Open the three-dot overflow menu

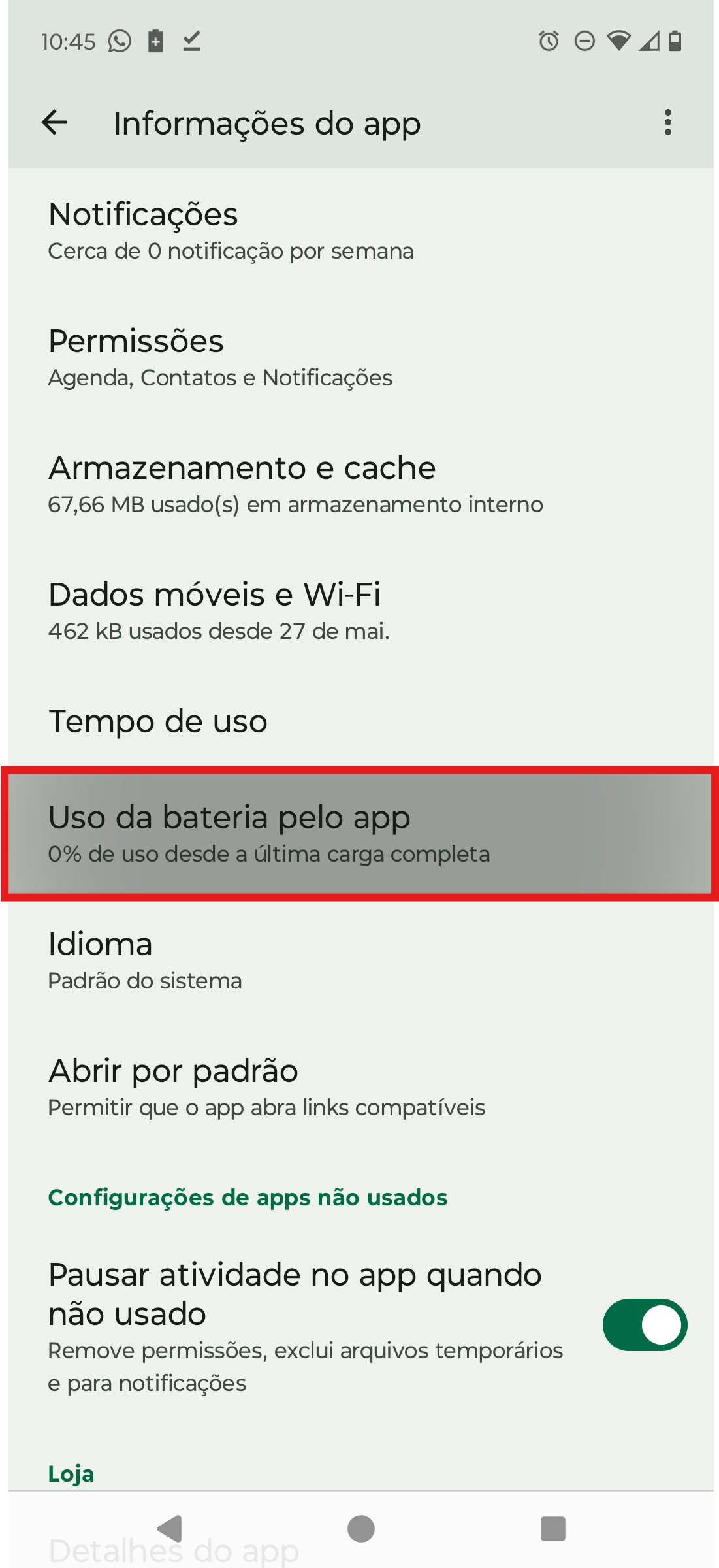pyautogui.click(x=667, y=123)
